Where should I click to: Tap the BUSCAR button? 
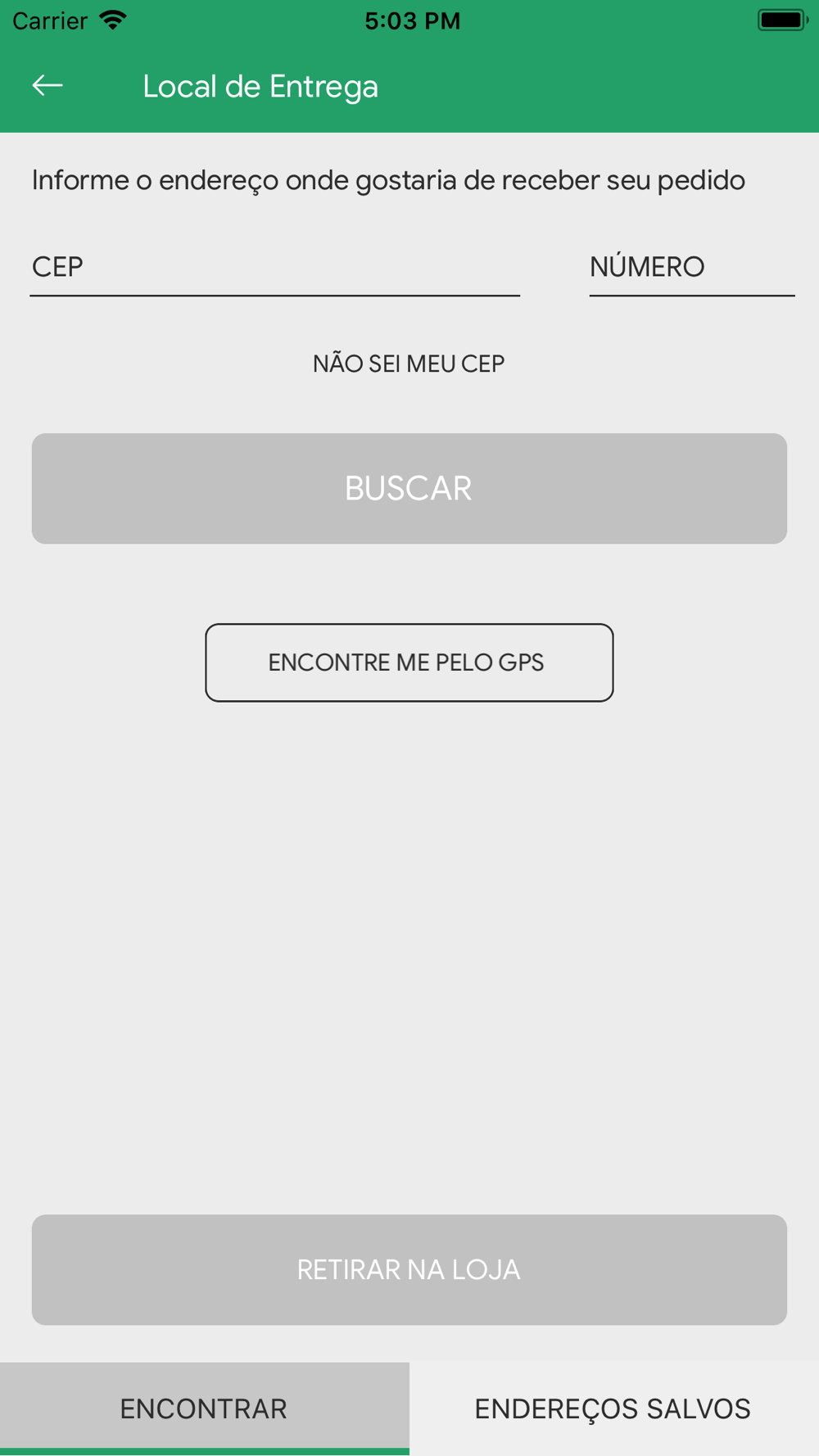(409, 489)
